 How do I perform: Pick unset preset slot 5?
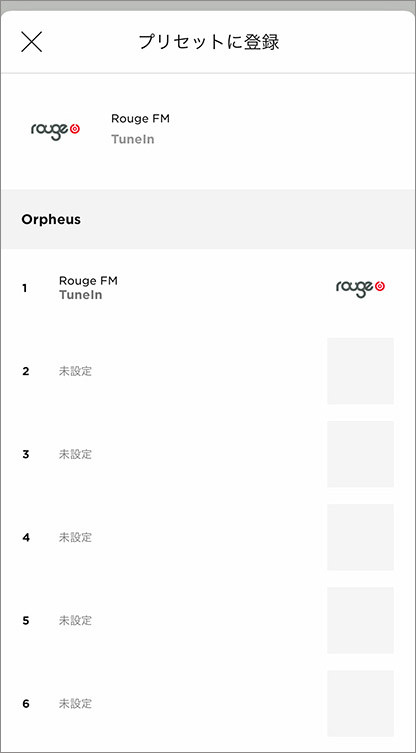point(208,620)
